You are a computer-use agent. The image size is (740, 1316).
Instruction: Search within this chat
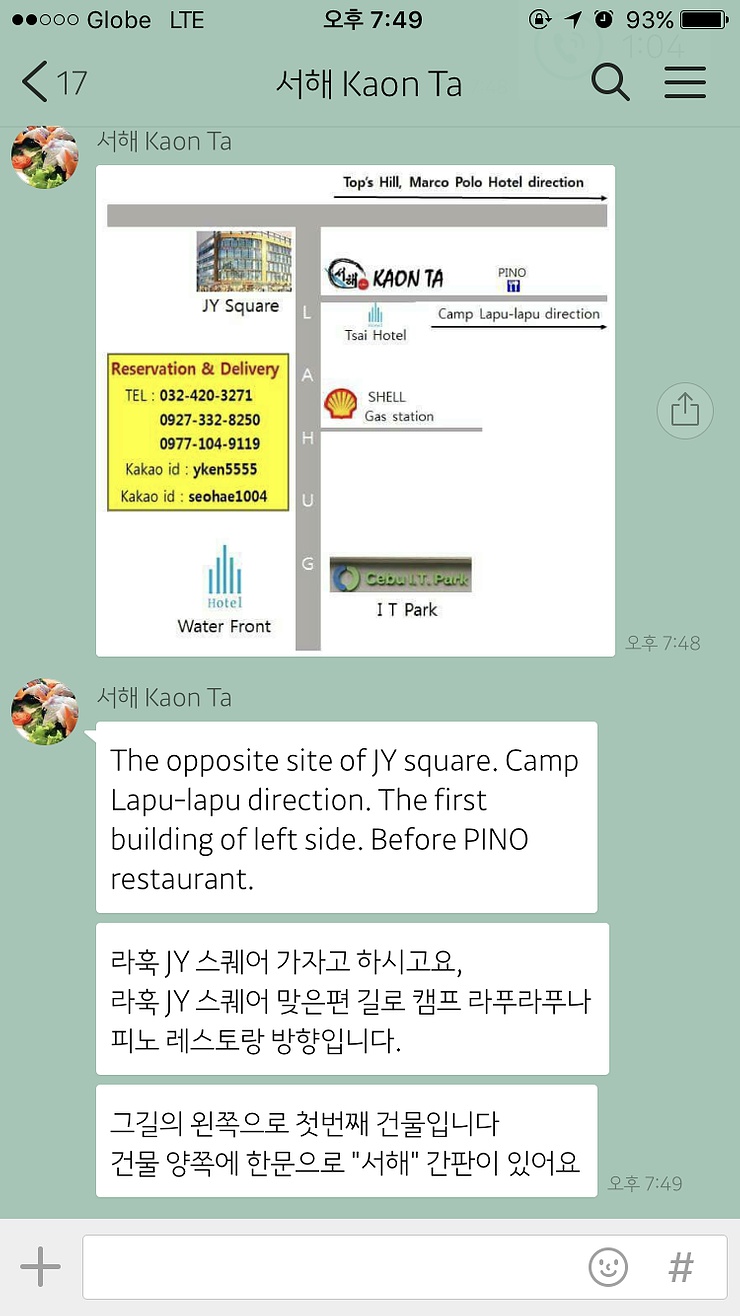click(610, 82)
